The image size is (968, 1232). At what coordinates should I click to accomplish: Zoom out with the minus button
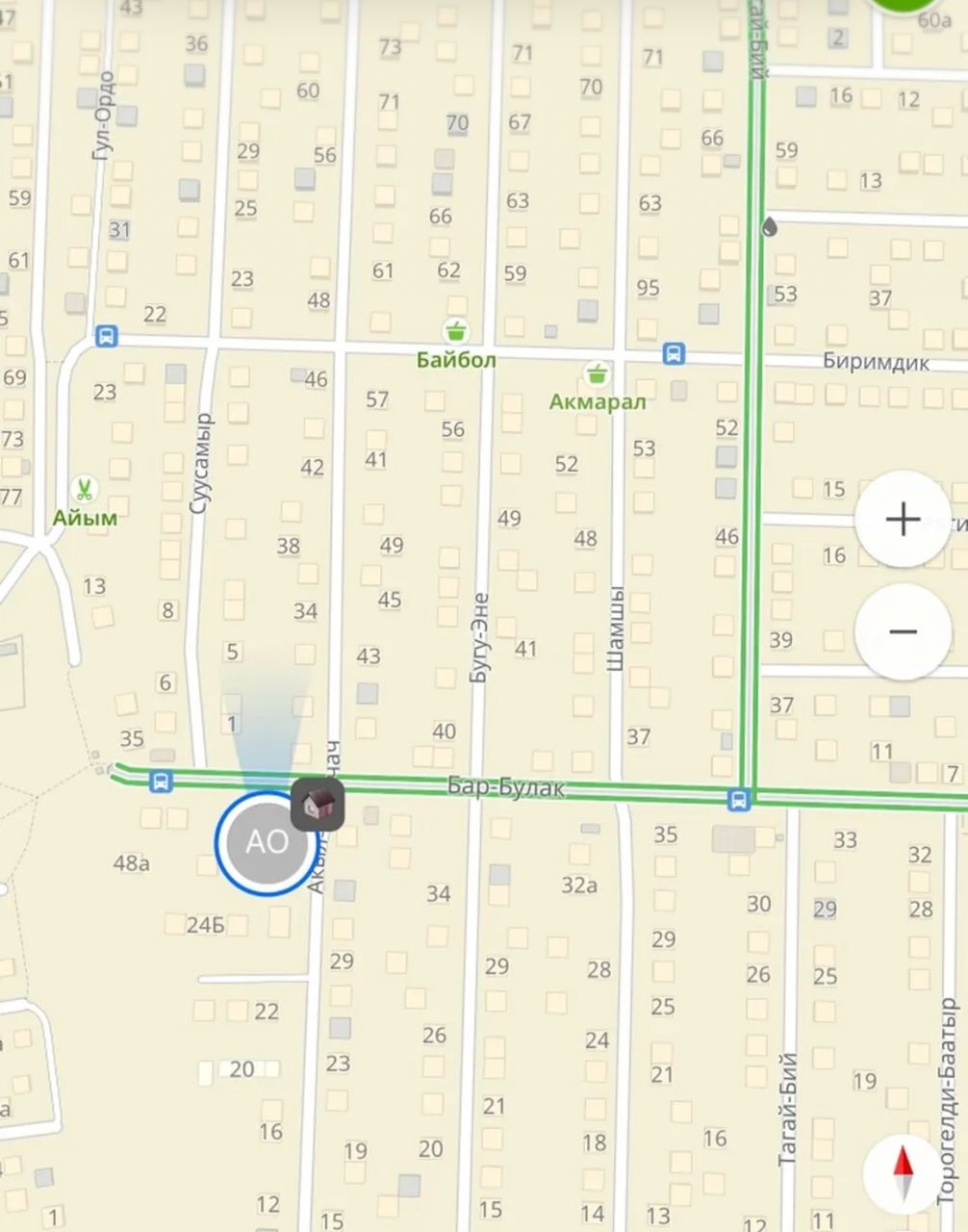tap(903, 631)
